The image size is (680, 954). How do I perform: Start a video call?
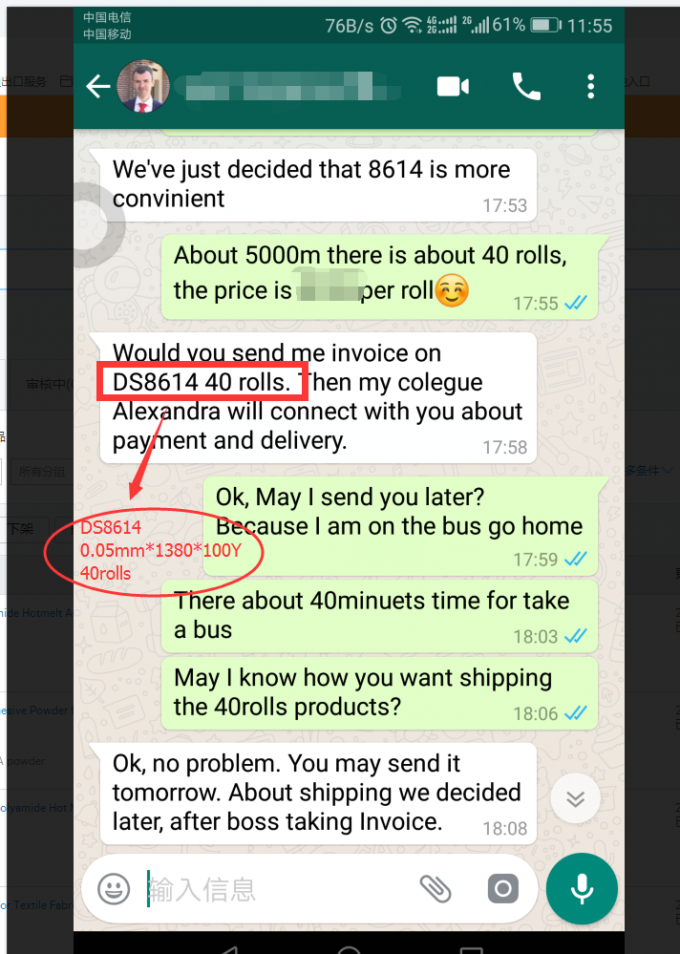(x=453, y=87)
